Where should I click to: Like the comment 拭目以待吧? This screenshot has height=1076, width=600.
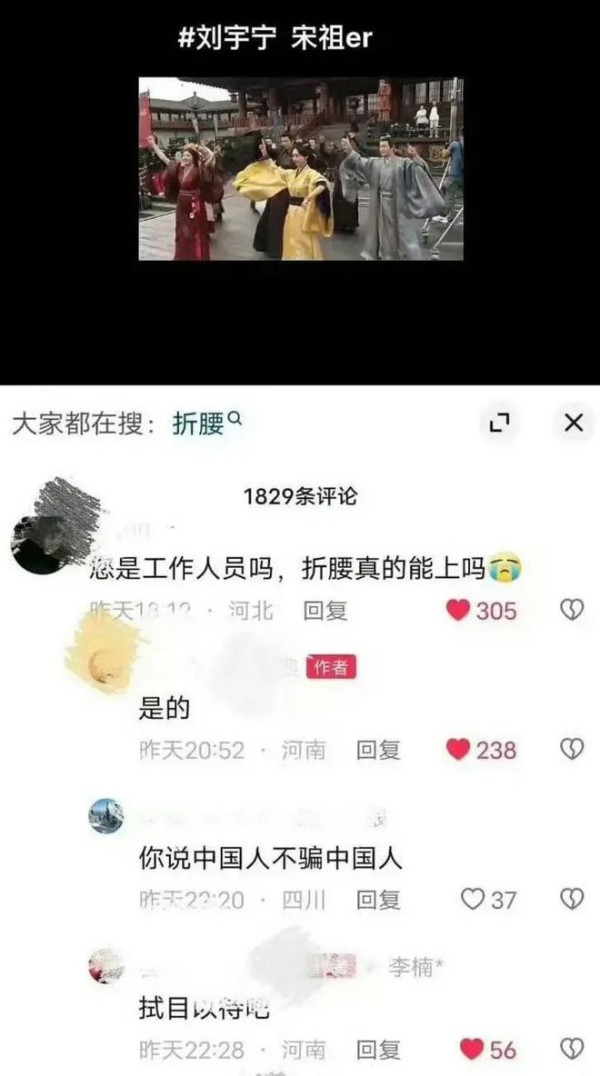487,1049
